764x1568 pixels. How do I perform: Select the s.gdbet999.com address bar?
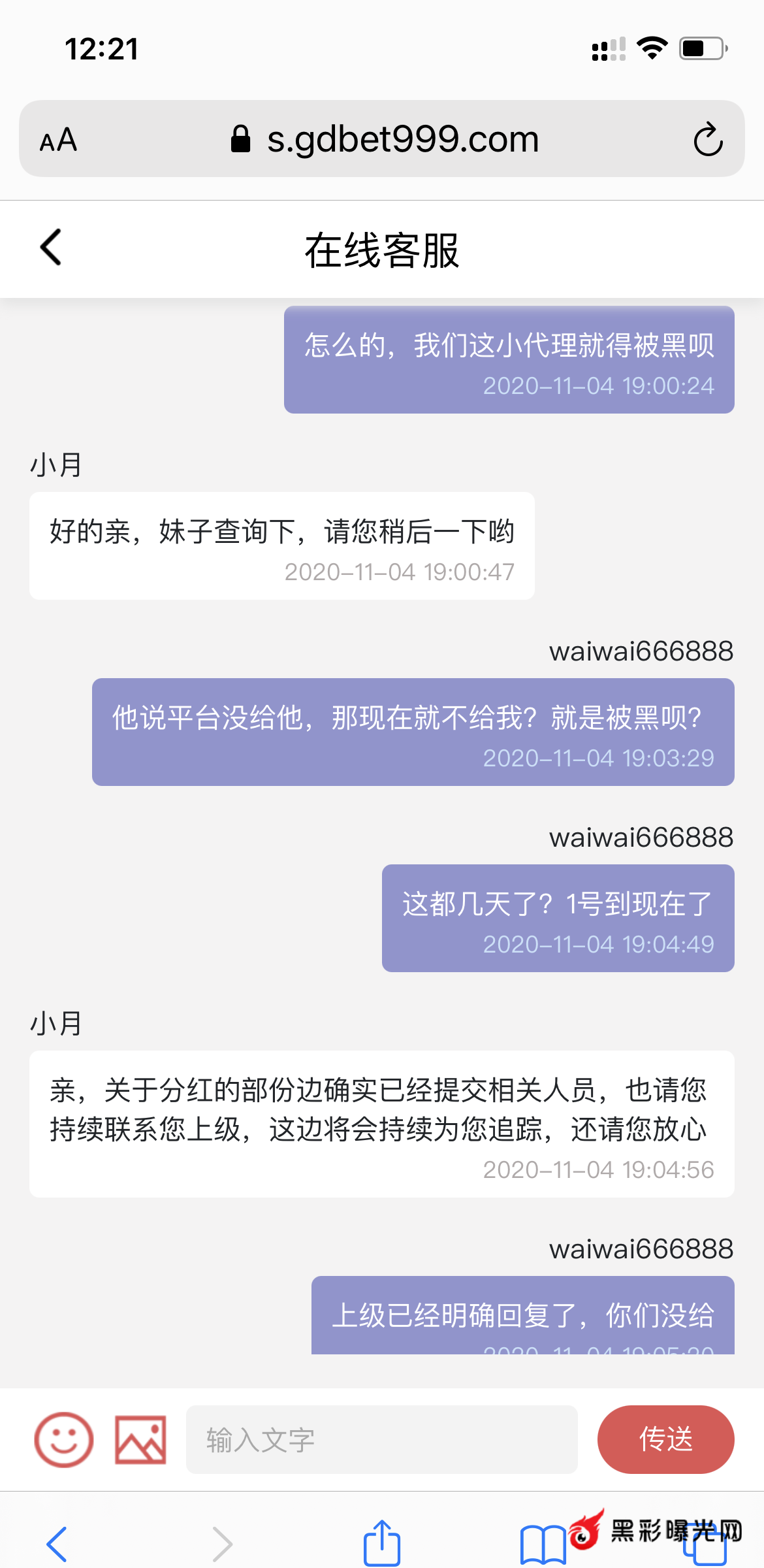tap(385, 139)
